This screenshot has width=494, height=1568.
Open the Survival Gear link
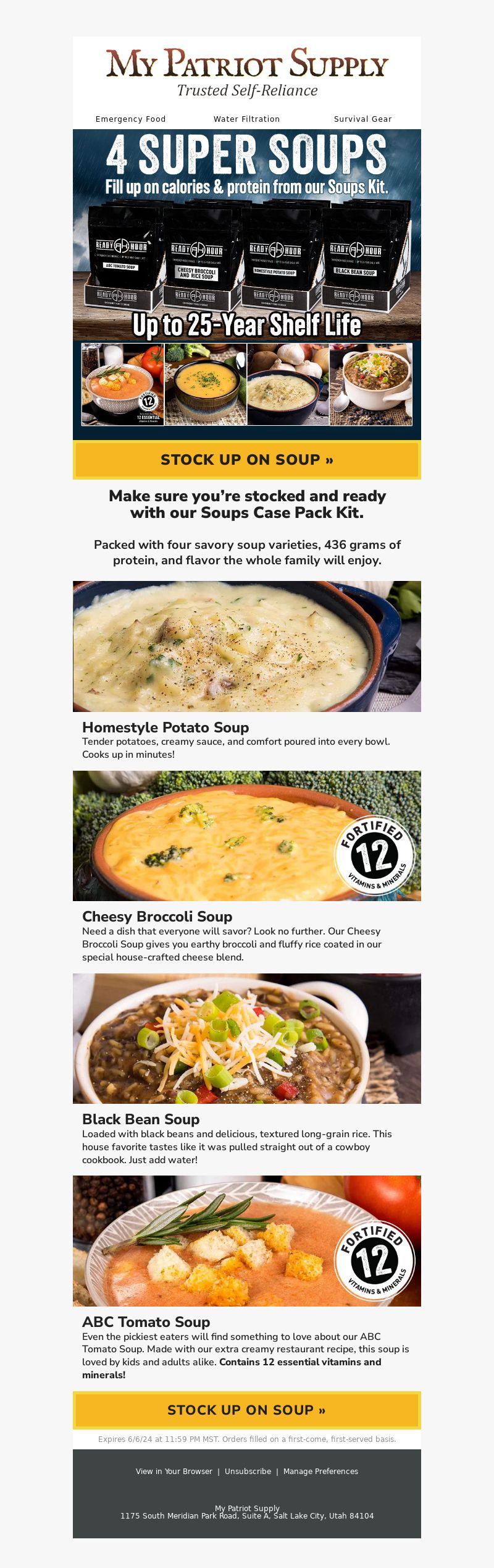(x=362, y=119)
